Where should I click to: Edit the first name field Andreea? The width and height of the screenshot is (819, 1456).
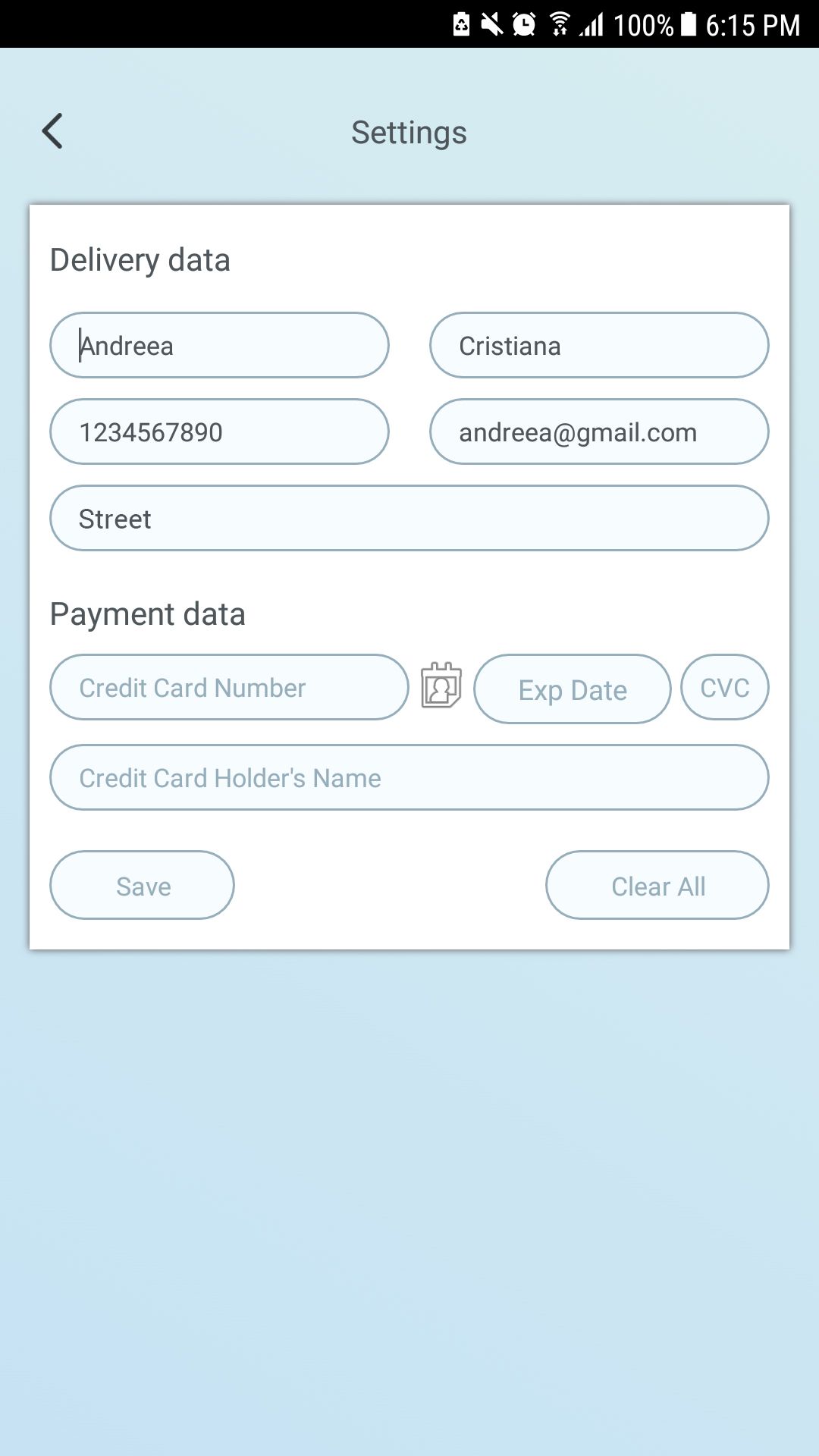219,346
